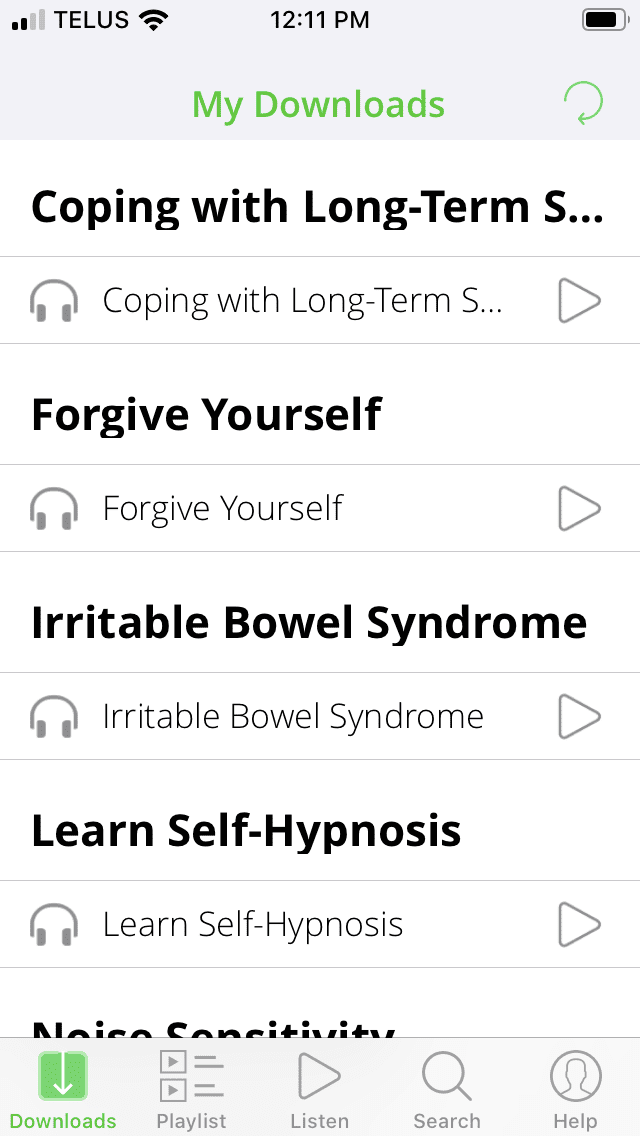Play the Coping with Long-Term S... track
This screenshot has height=1136, width=640.
click(x=579, y=301)
